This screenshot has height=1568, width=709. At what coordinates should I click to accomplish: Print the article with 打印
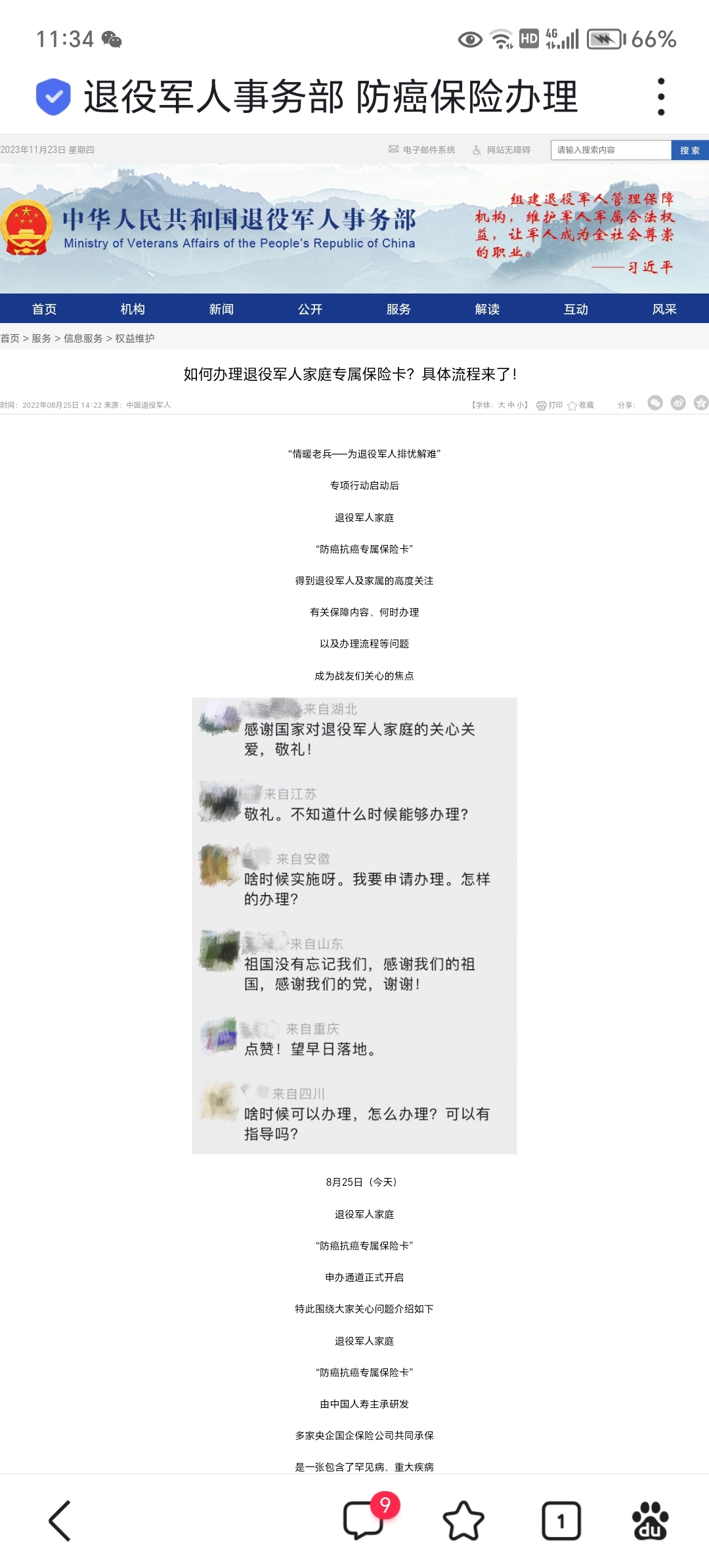(x=549, y=405)
